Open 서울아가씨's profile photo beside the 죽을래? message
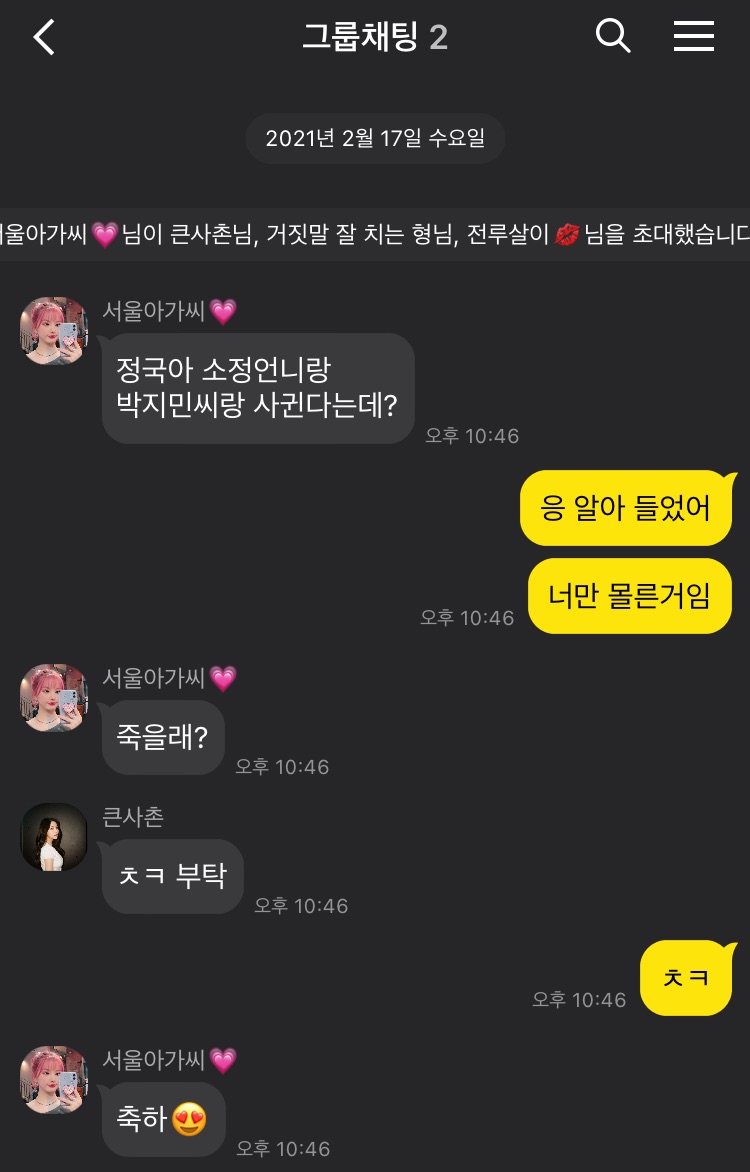The height and width of the screenshot is (1172, 750). [54, 698]
